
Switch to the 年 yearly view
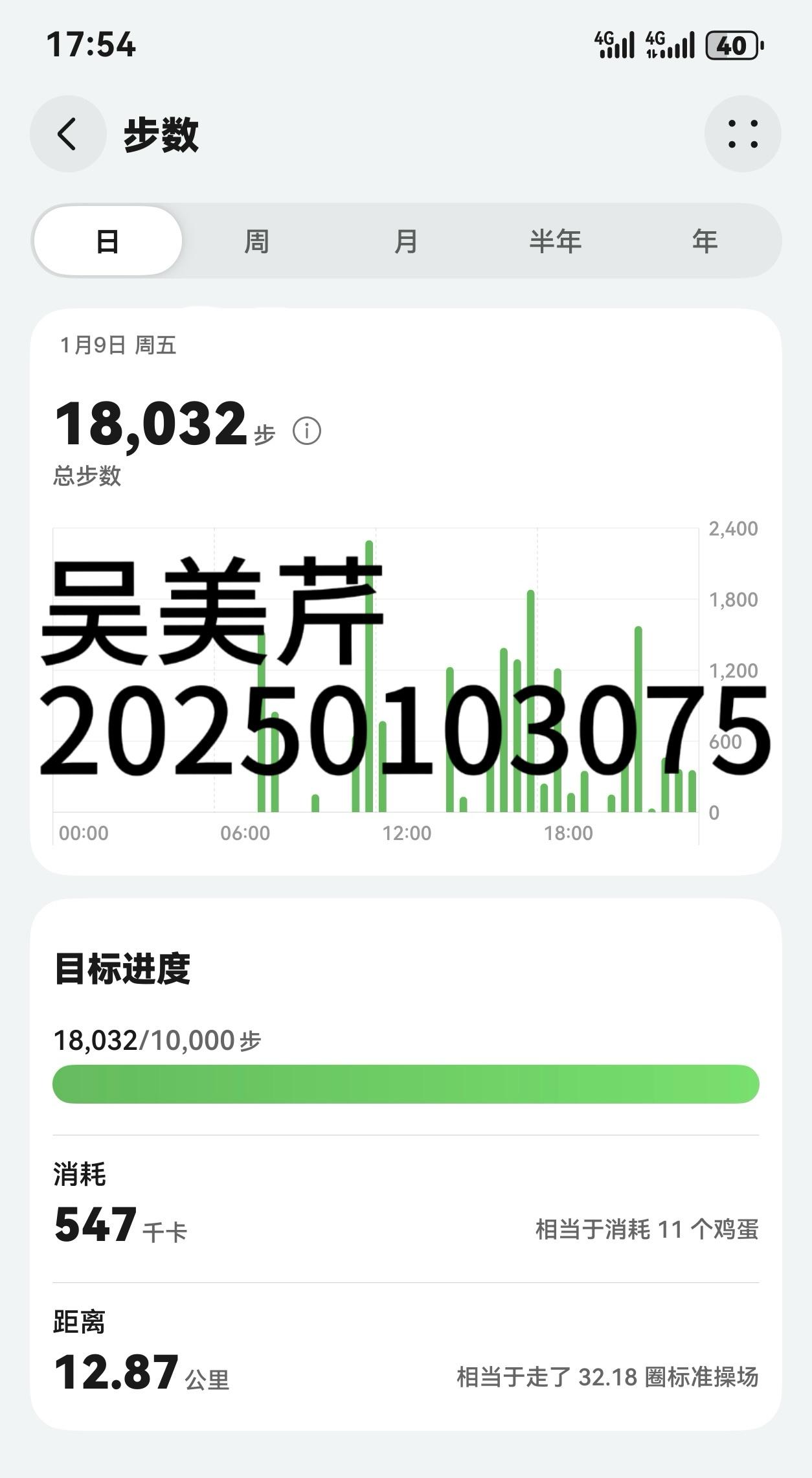[705, 242]
